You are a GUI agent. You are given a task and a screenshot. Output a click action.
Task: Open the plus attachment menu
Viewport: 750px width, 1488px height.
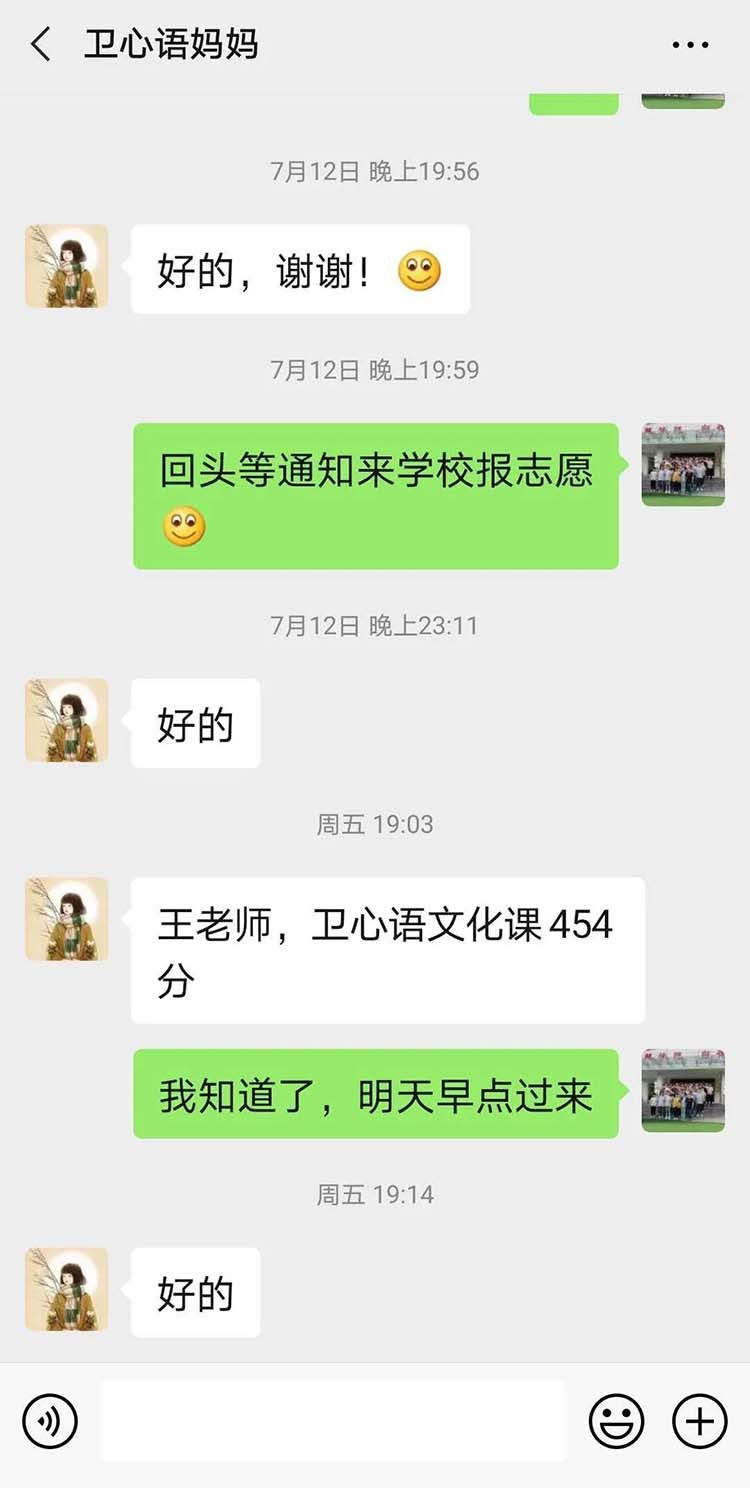(699, 1421)
